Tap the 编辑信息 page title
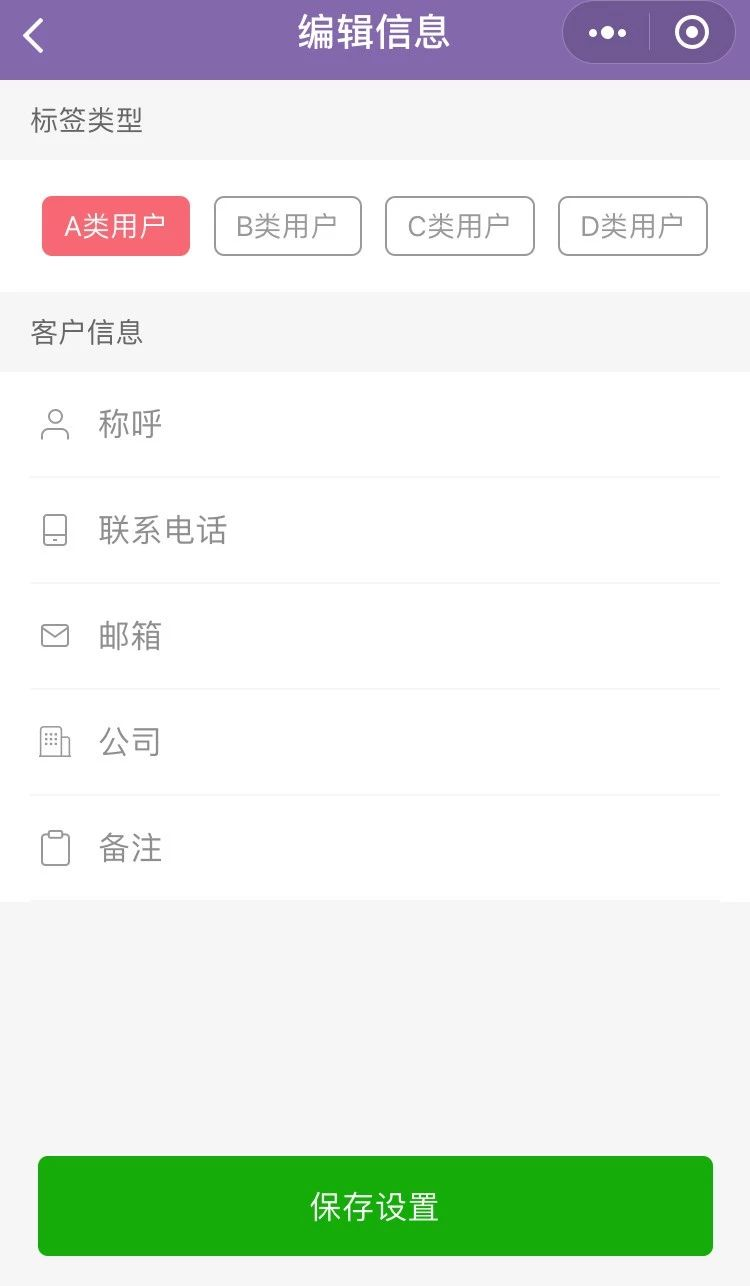 [374, 33]
